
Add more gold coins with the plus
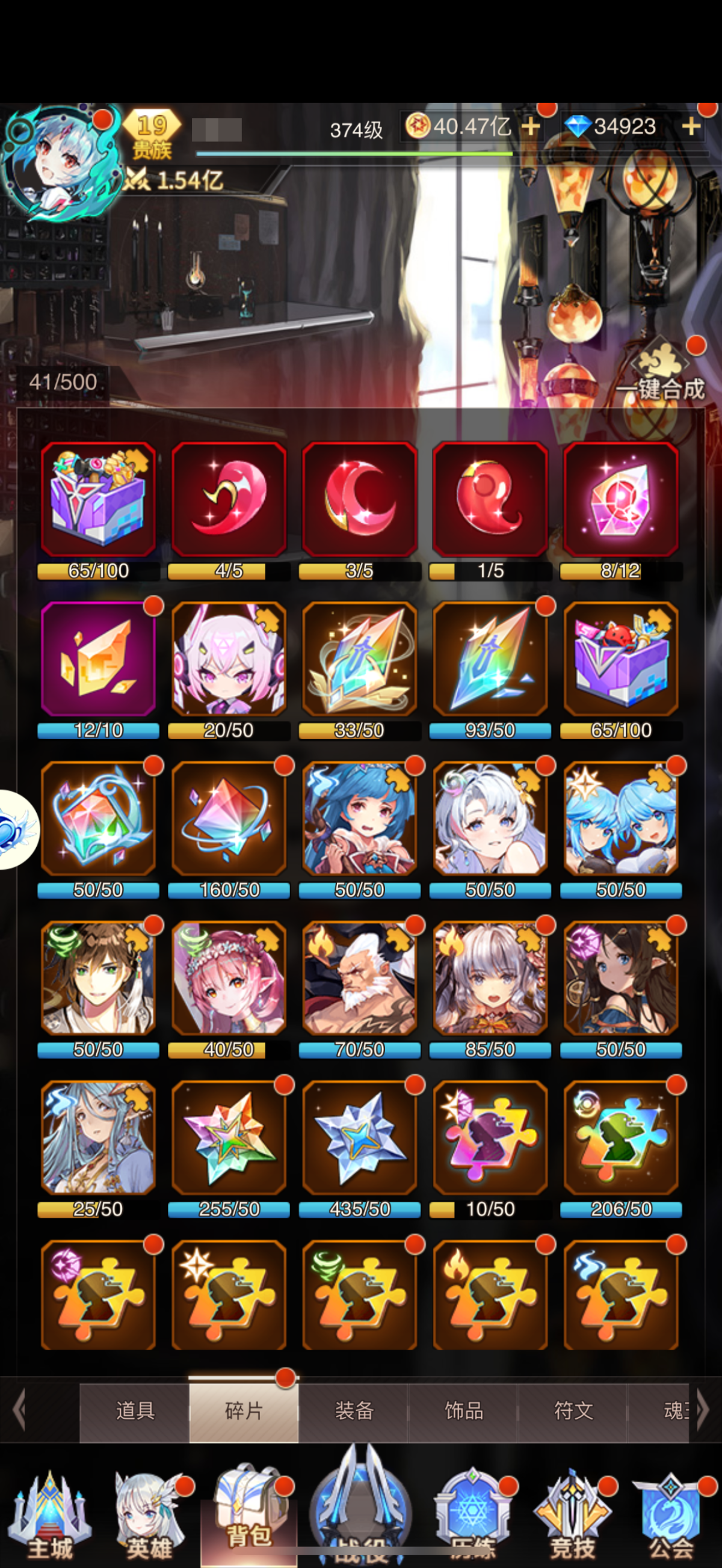[x=531, y=127]
